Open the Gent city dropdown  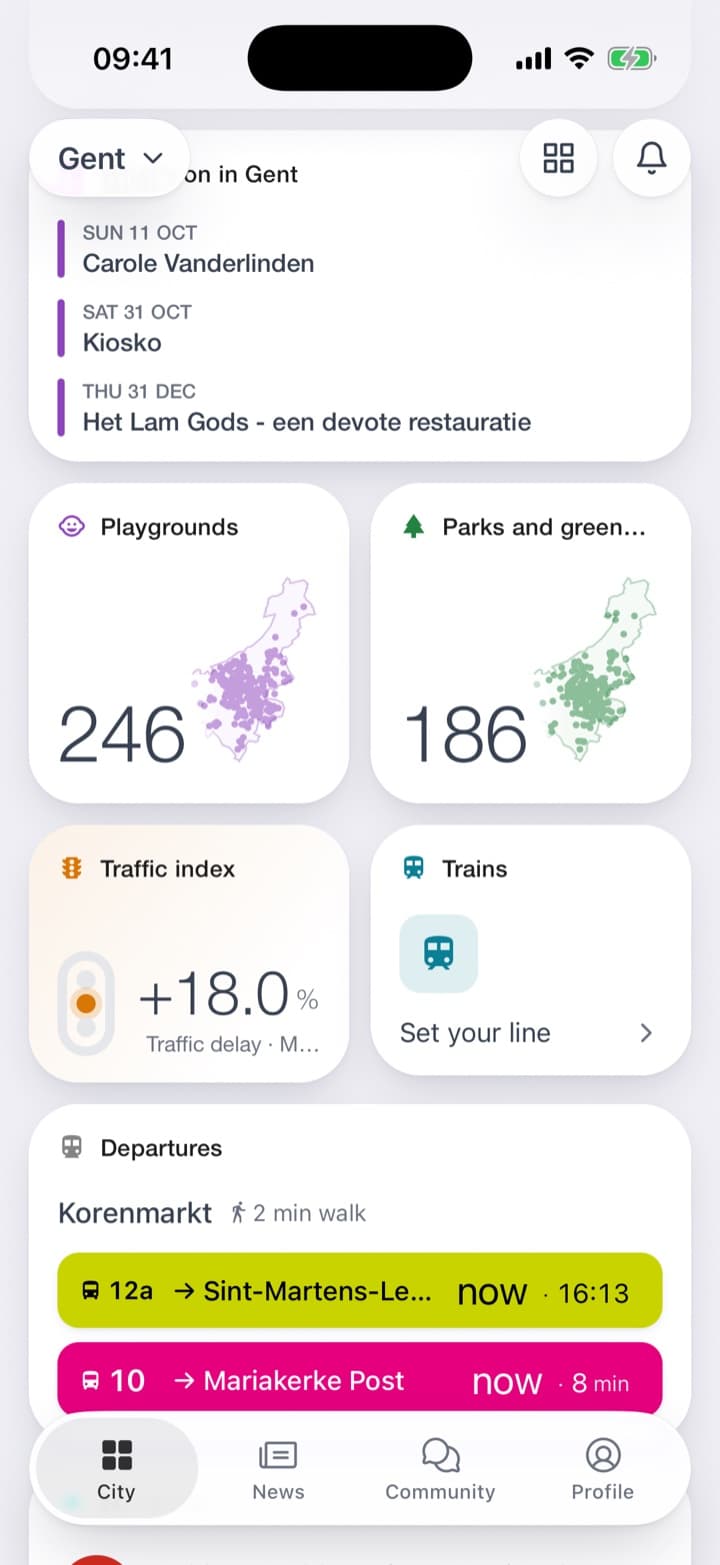110,158
